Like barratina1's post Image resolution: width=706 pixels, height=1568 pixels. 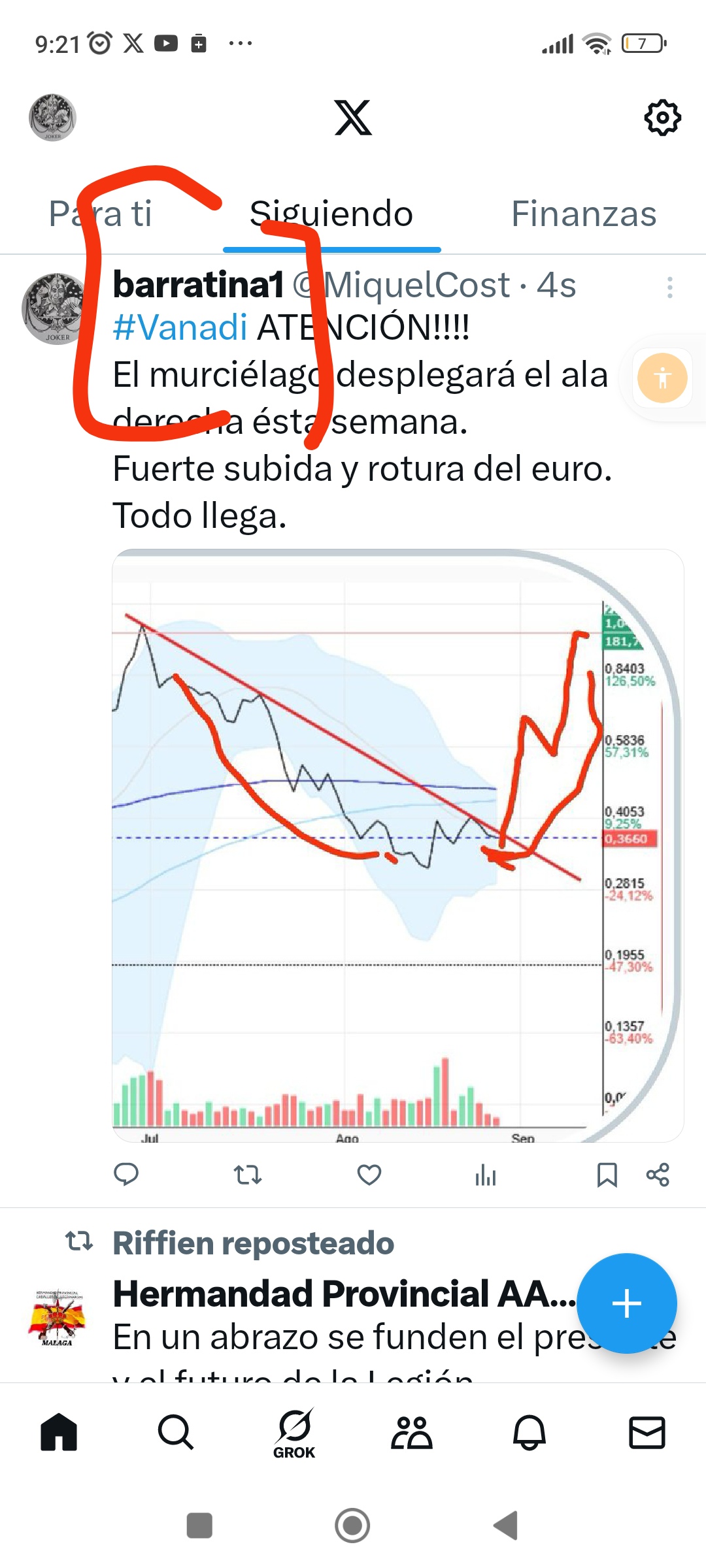click(x=369, y=1175)
